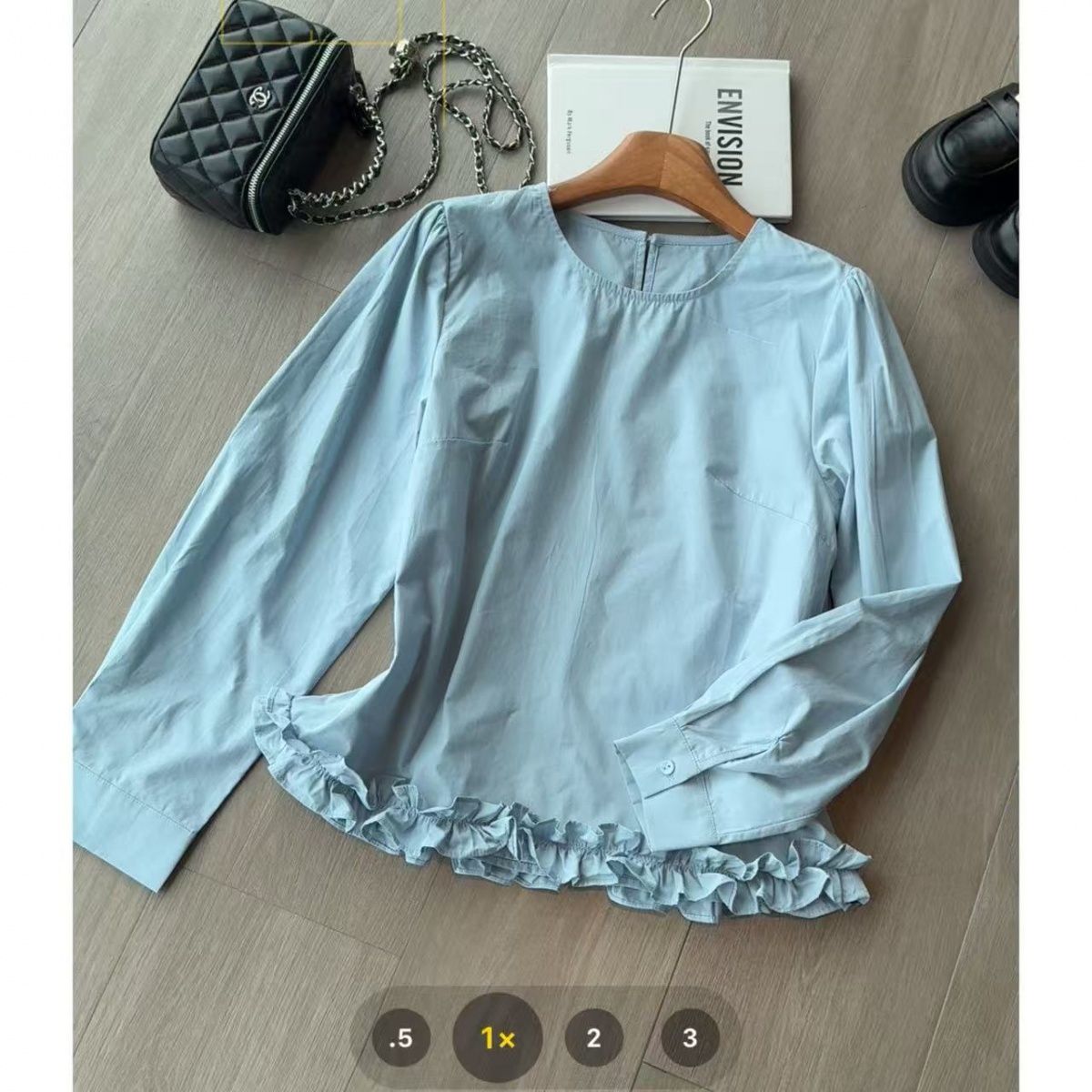
Task: Switch the camera to 2x zoom
Action: point(593,1037)
